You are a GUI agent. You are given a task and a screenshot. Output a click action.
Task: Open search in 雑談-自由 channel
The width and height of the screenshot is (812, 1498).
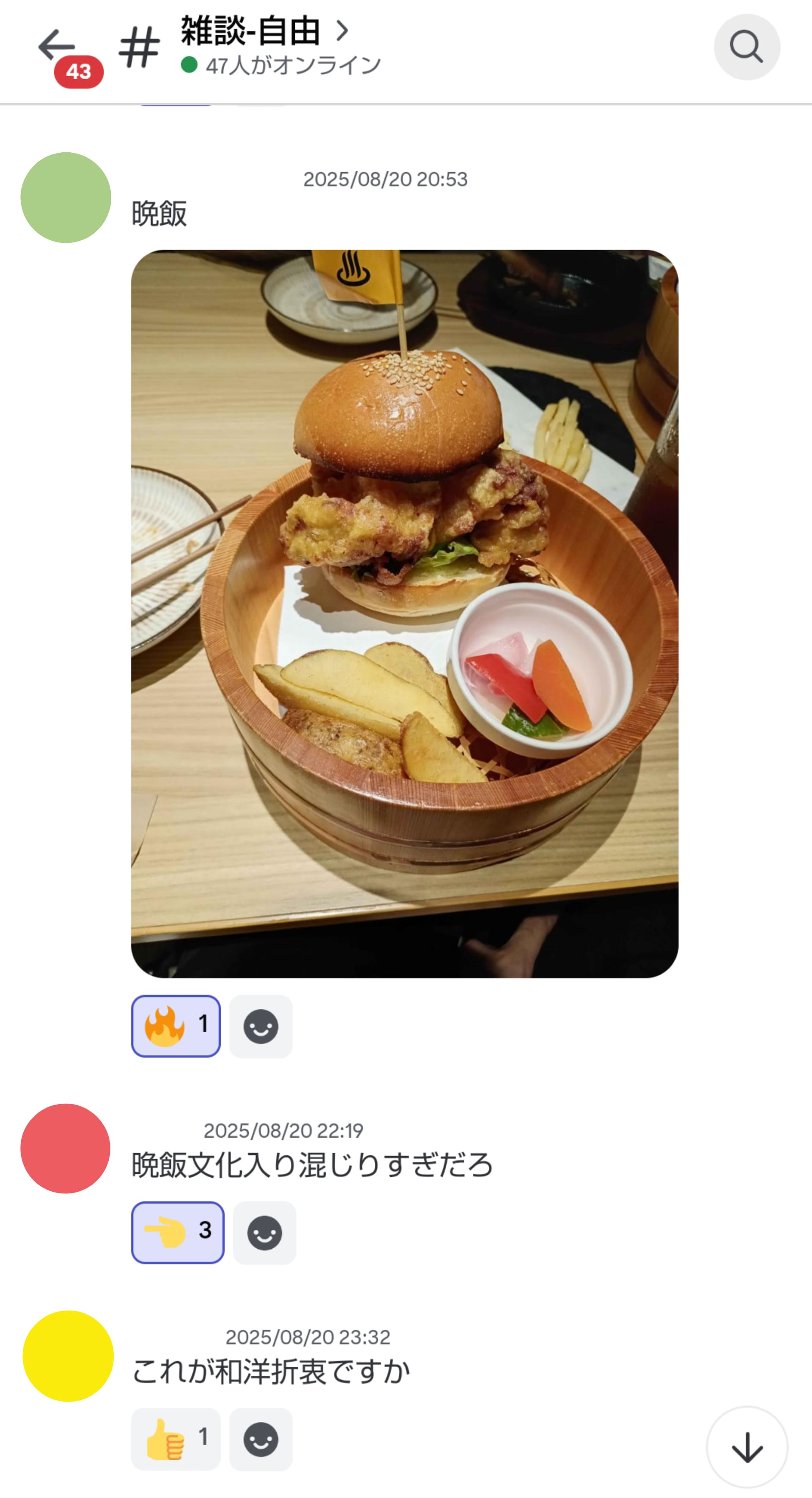click(x=746, y=47)
